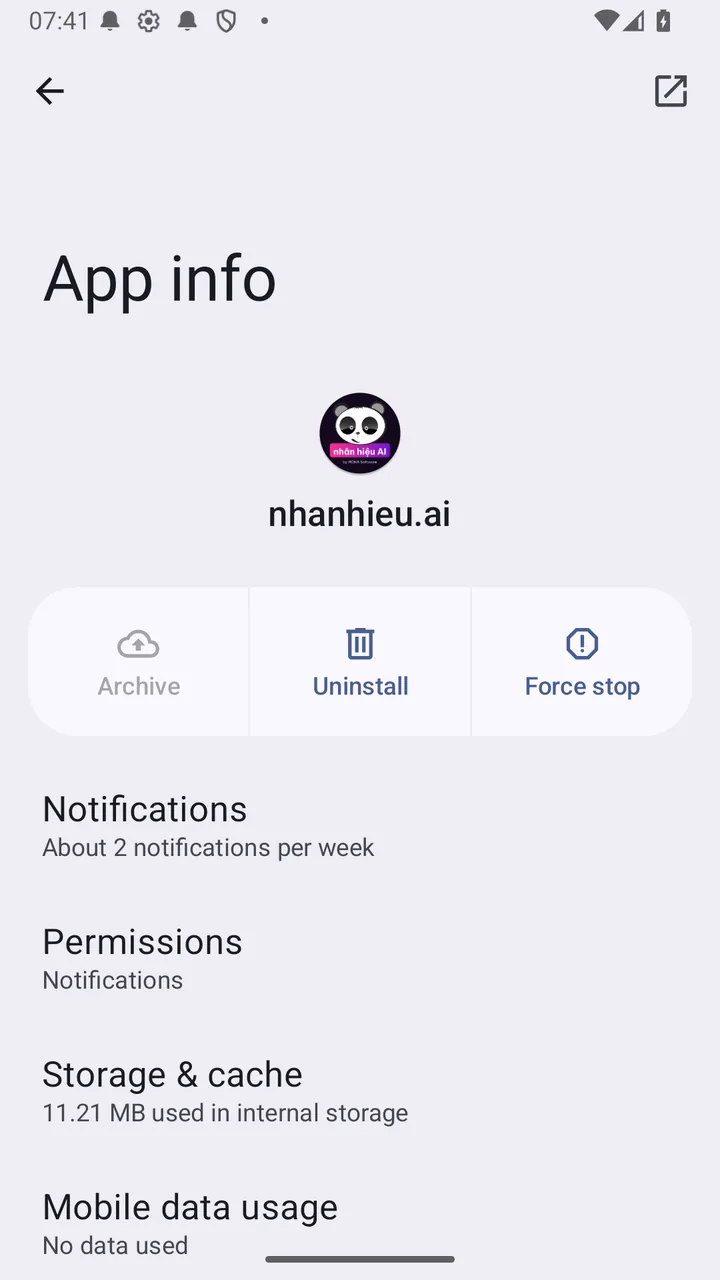
Task: Force stop the nhanhieu.ai app
Action: point(582,661)
